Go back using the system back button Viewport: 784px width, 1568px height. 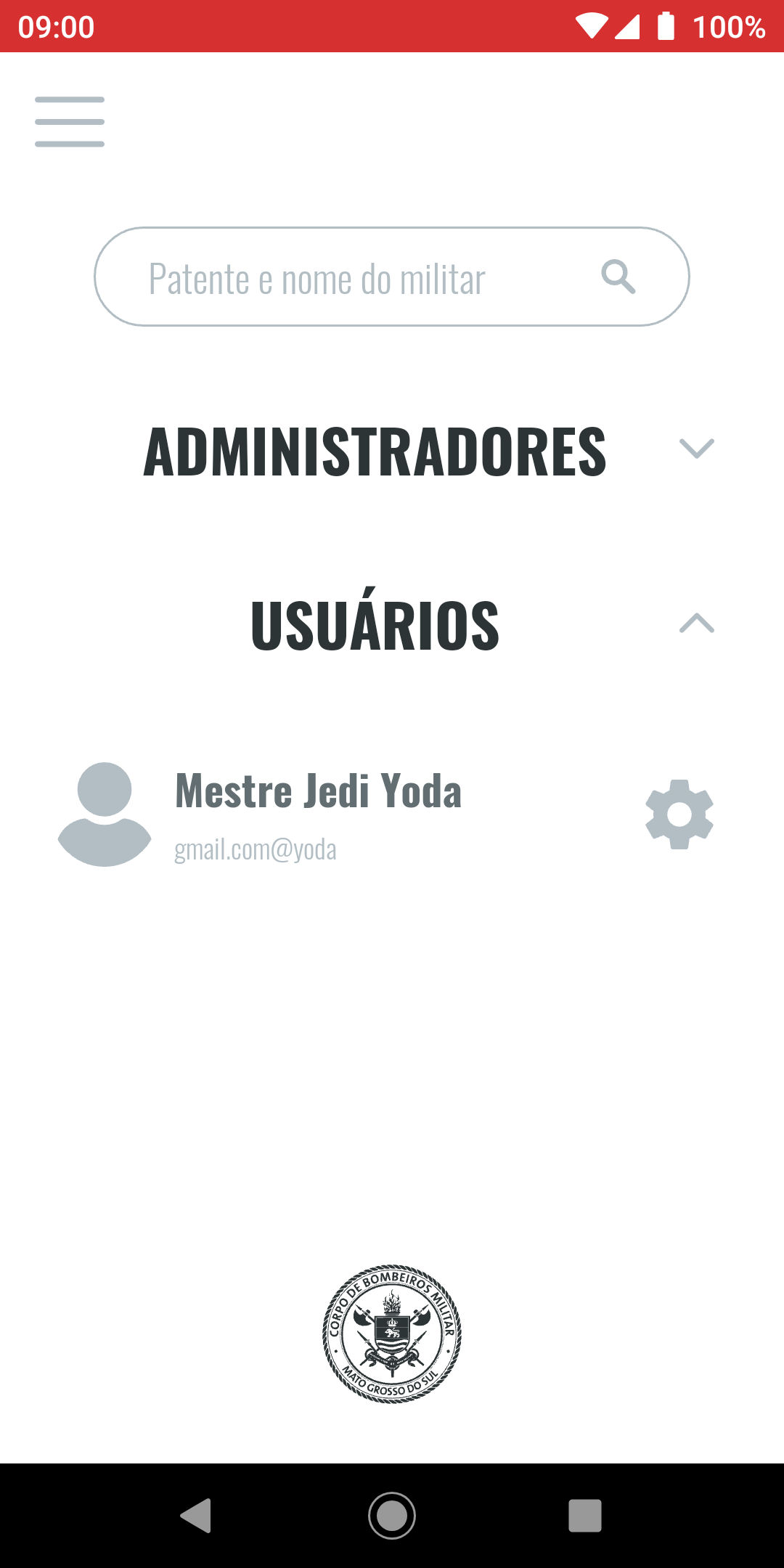click(x=196, y=1516)
